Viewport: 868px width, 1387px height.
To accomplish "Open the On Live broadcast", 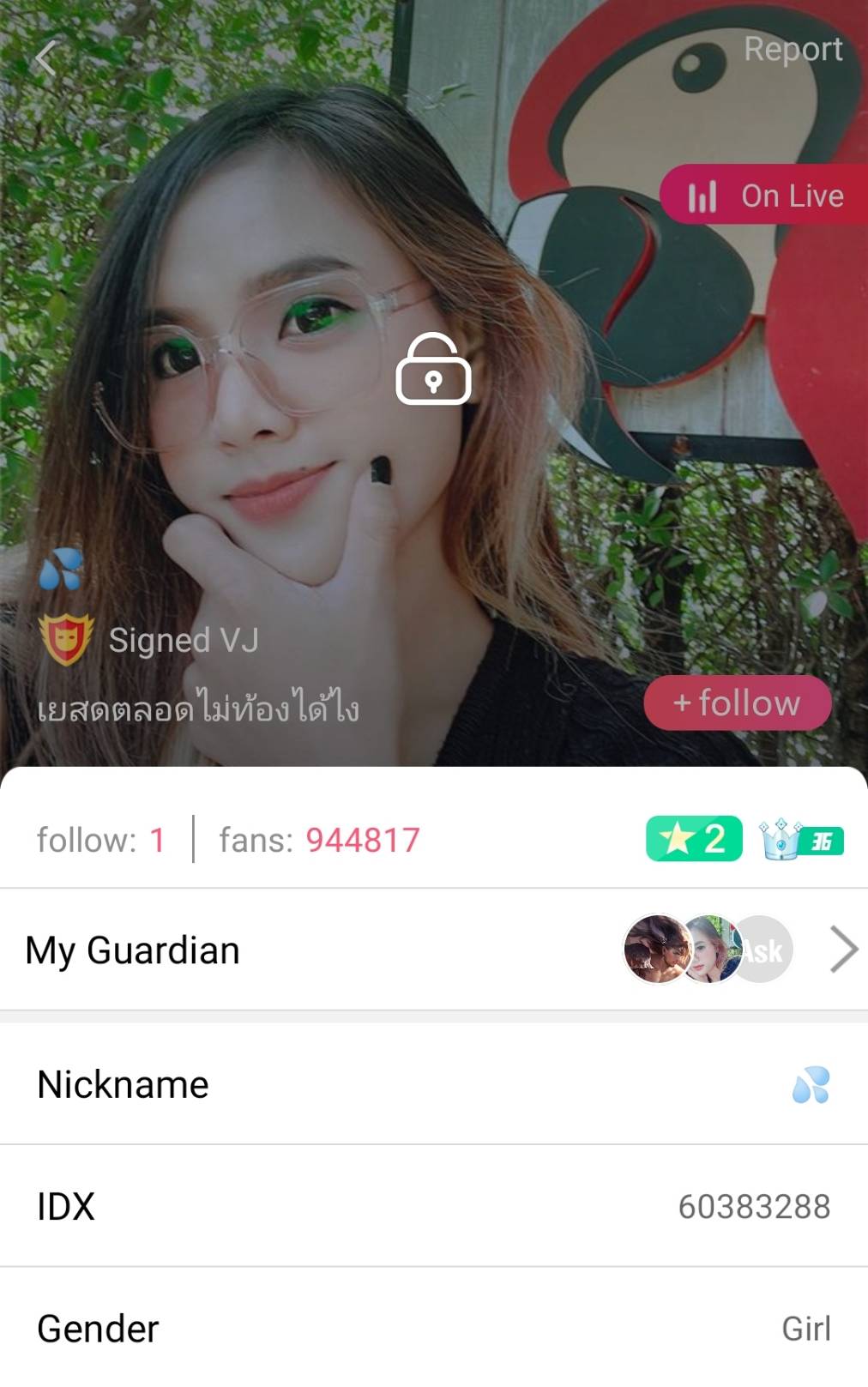I will tap(765, 196).
